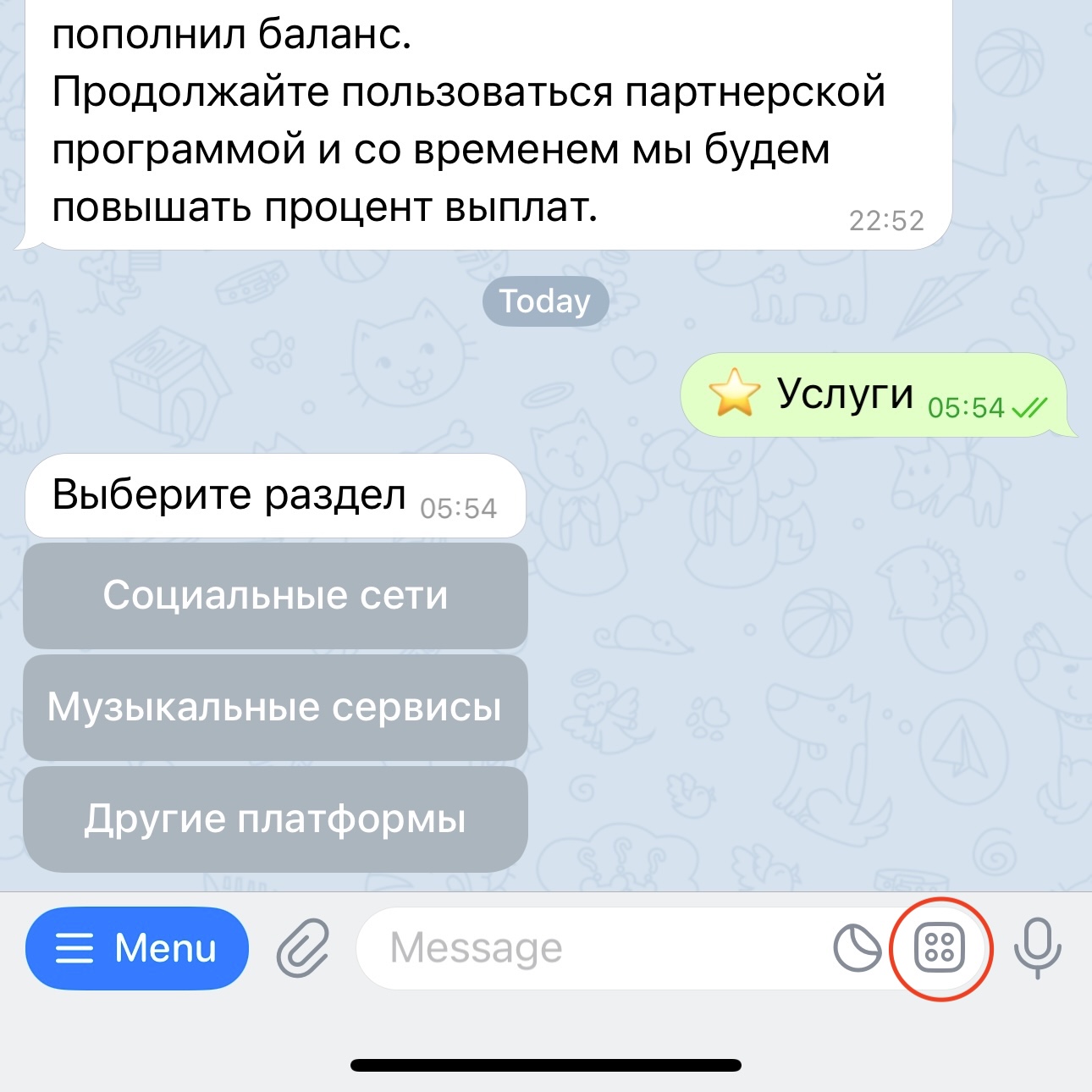Select Социальные сети section

pyautogui.click(x=275, y=596)
